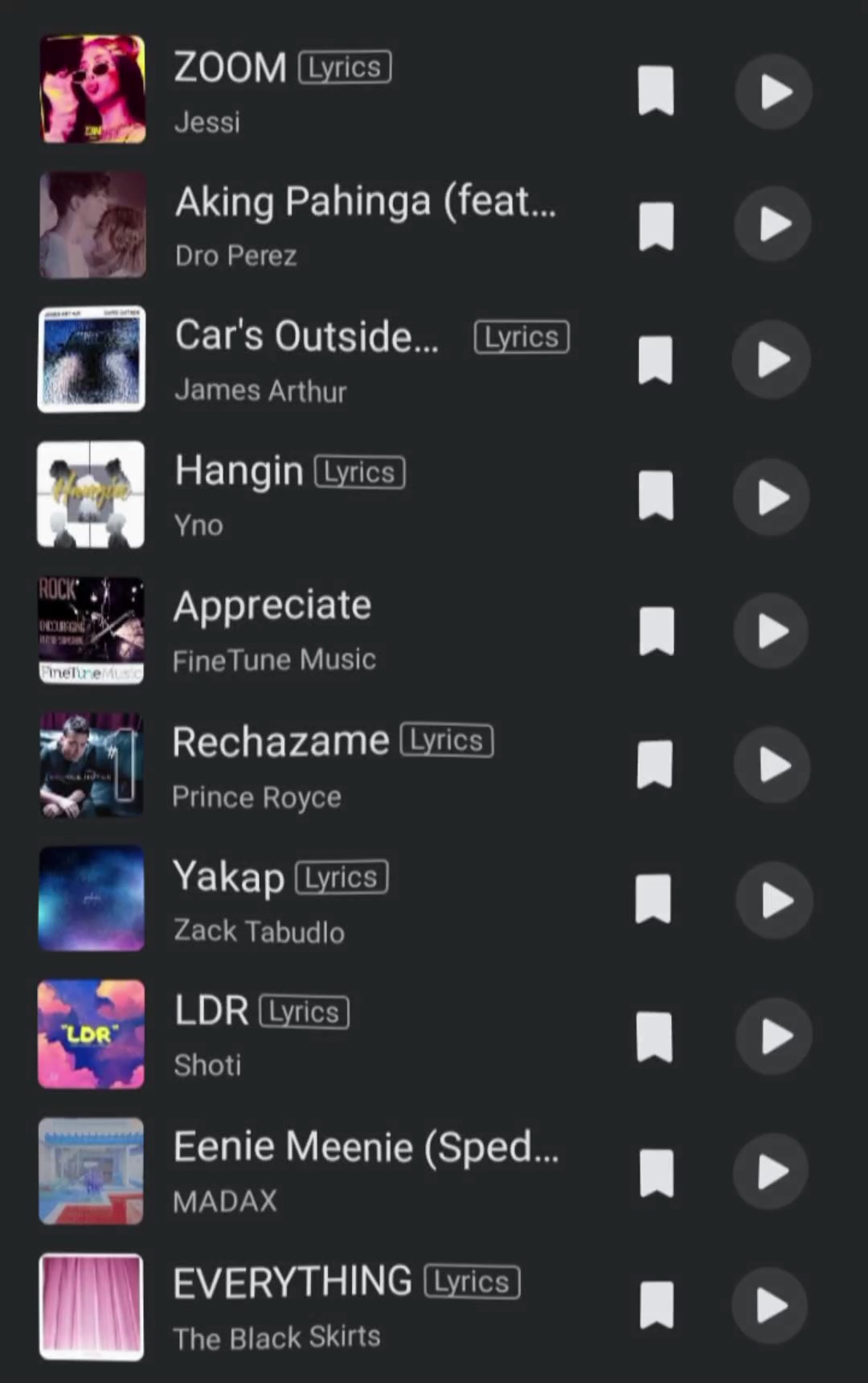868x1383 pixels.
Task: Play LDR by Shoti
Action: [774, 1036]
